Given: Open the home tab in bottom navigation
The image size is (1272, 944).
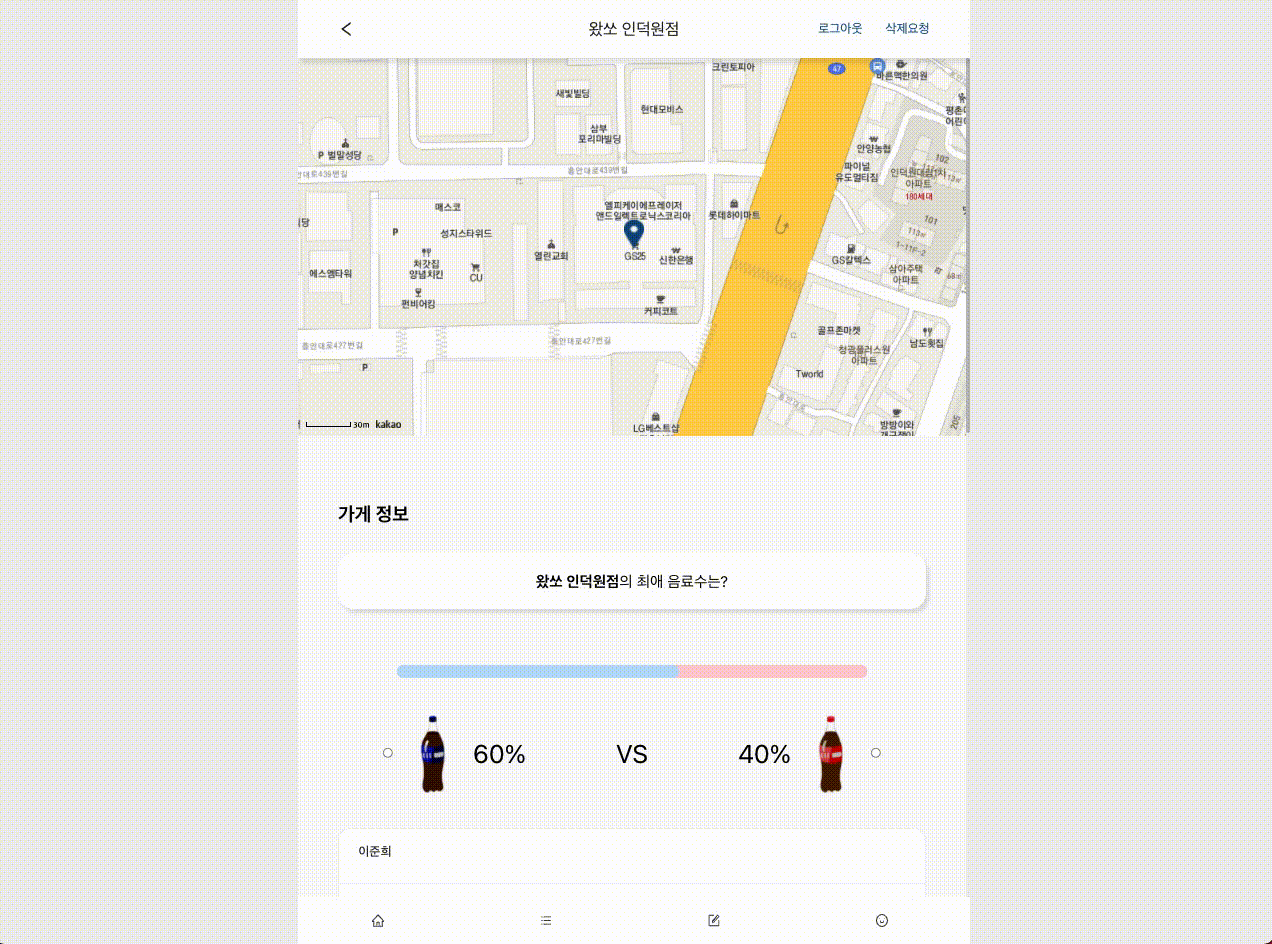Looking at the screenshot, I should [x=378, y=921].
